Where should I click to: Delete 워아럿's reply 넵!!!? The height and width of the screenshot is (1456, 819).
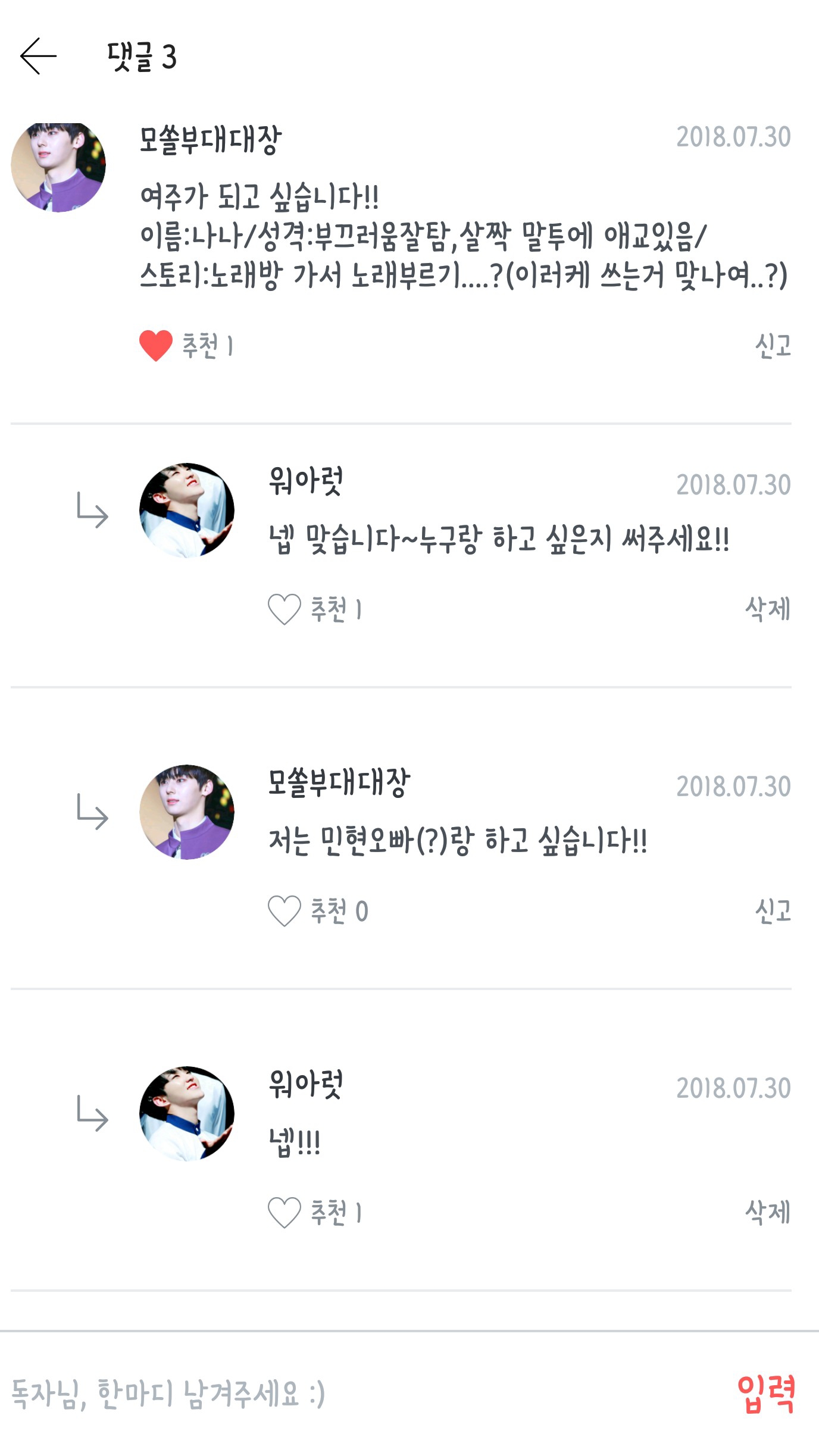[x=768, y=1212]
